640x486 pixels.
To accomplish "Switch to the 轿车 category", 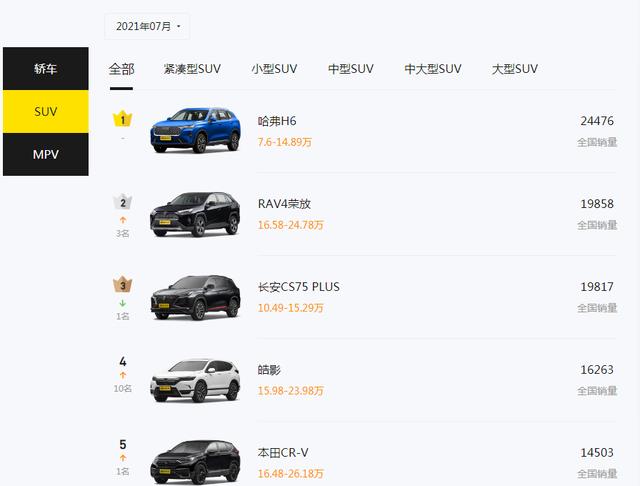I will [45, 68].
